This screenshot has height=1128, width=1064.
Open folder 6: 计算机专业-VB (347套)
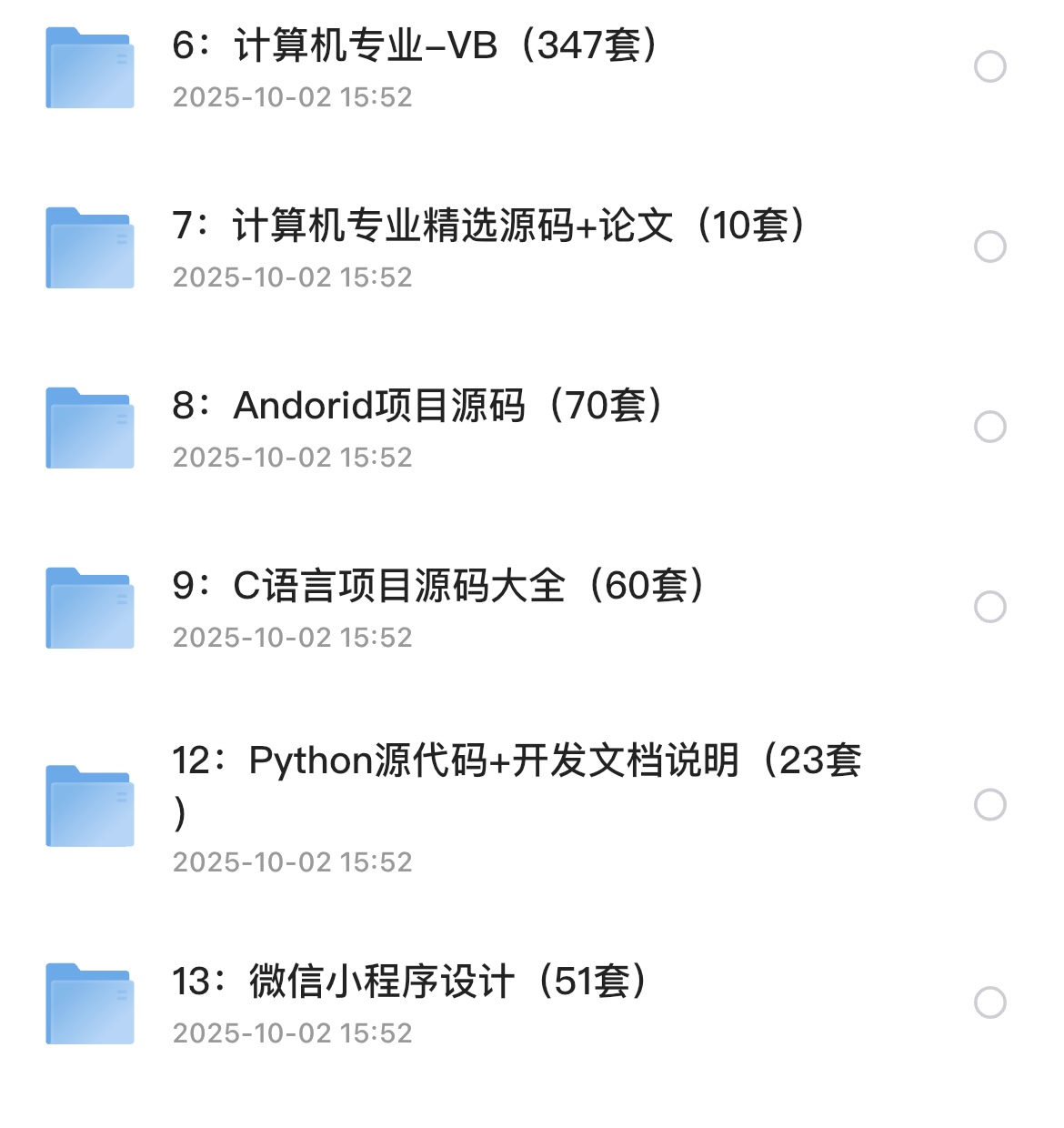tap(414, 45)
